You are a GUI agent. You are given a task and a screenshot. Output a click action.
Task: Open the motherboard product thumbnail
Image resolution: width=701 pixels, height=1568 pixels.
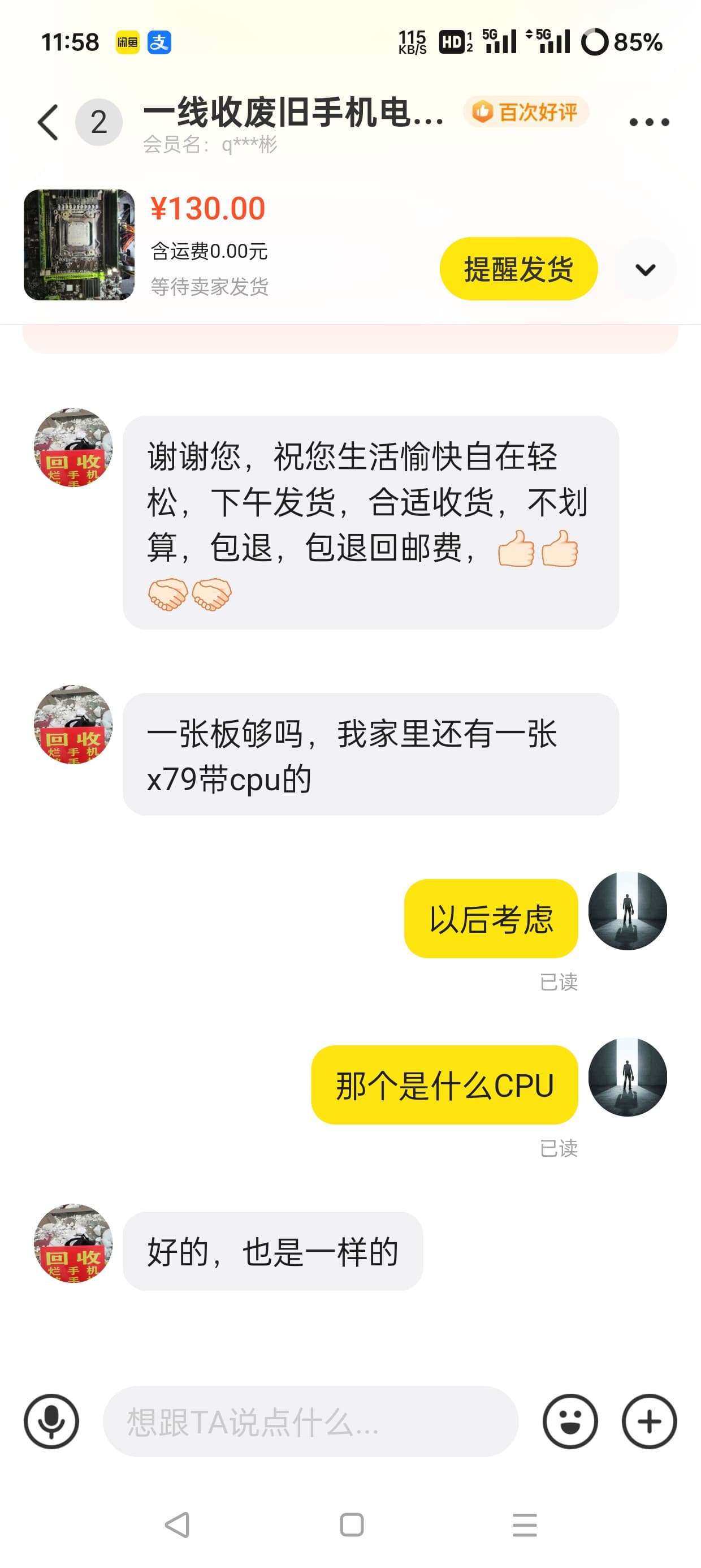point(79,245)
